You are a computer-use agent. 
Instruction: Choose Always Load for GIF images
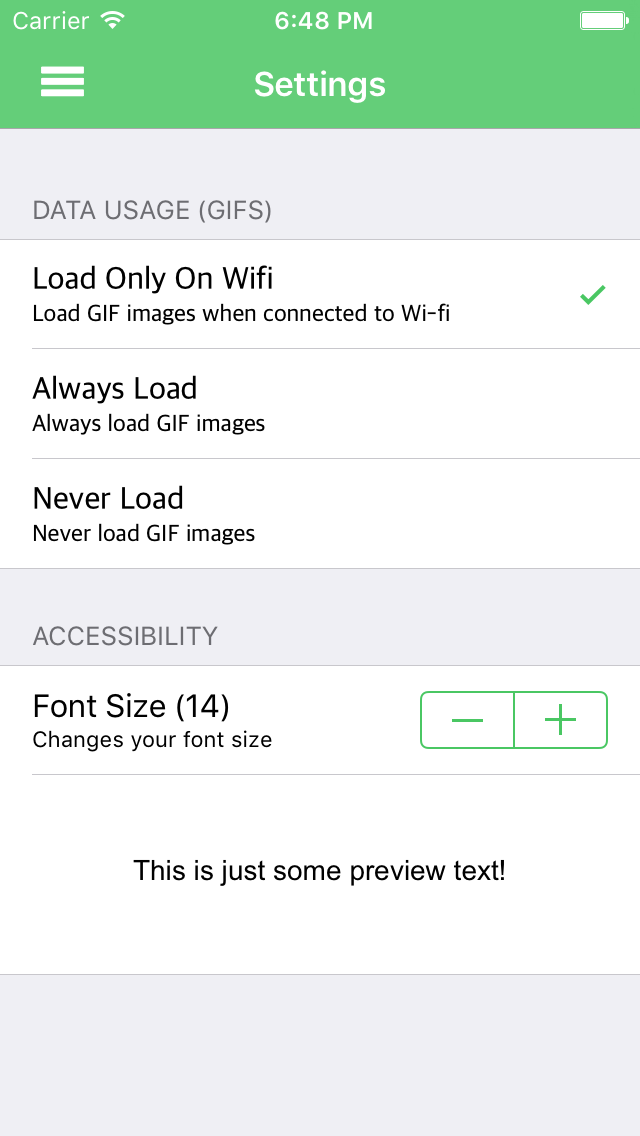(320, 404)
